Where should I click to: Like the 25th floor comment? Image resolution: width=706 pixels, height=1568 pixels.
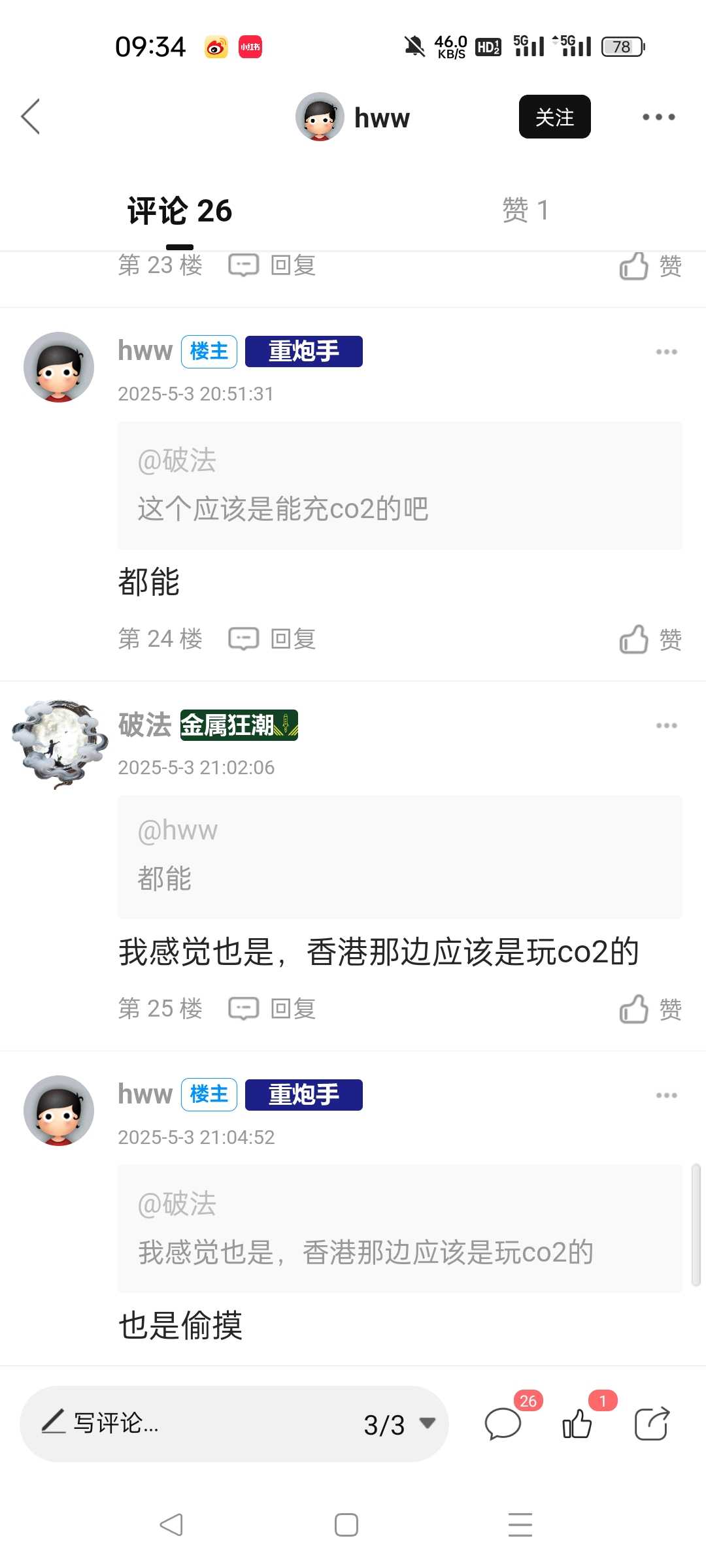650,1009
